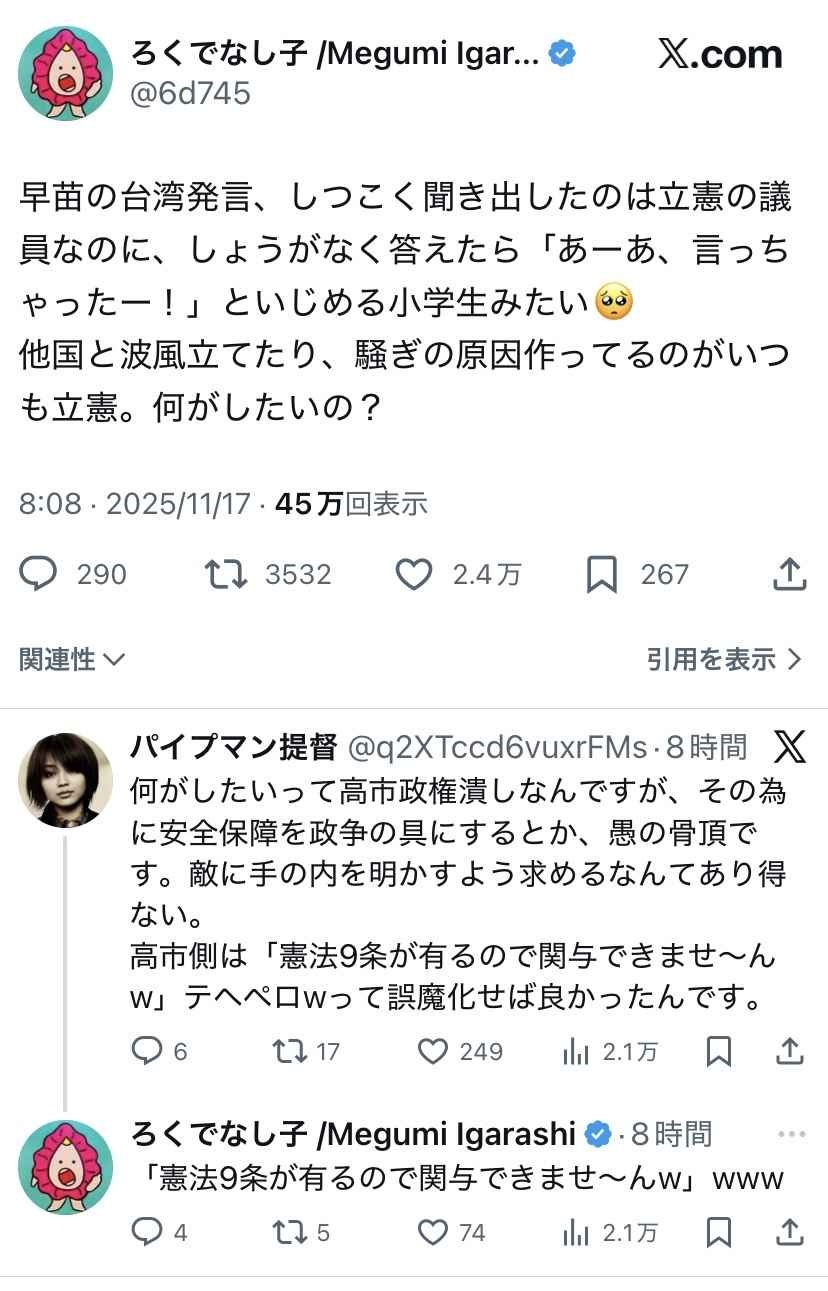View analytics of パイプマン提督's comment

[x=576, y=1050]
